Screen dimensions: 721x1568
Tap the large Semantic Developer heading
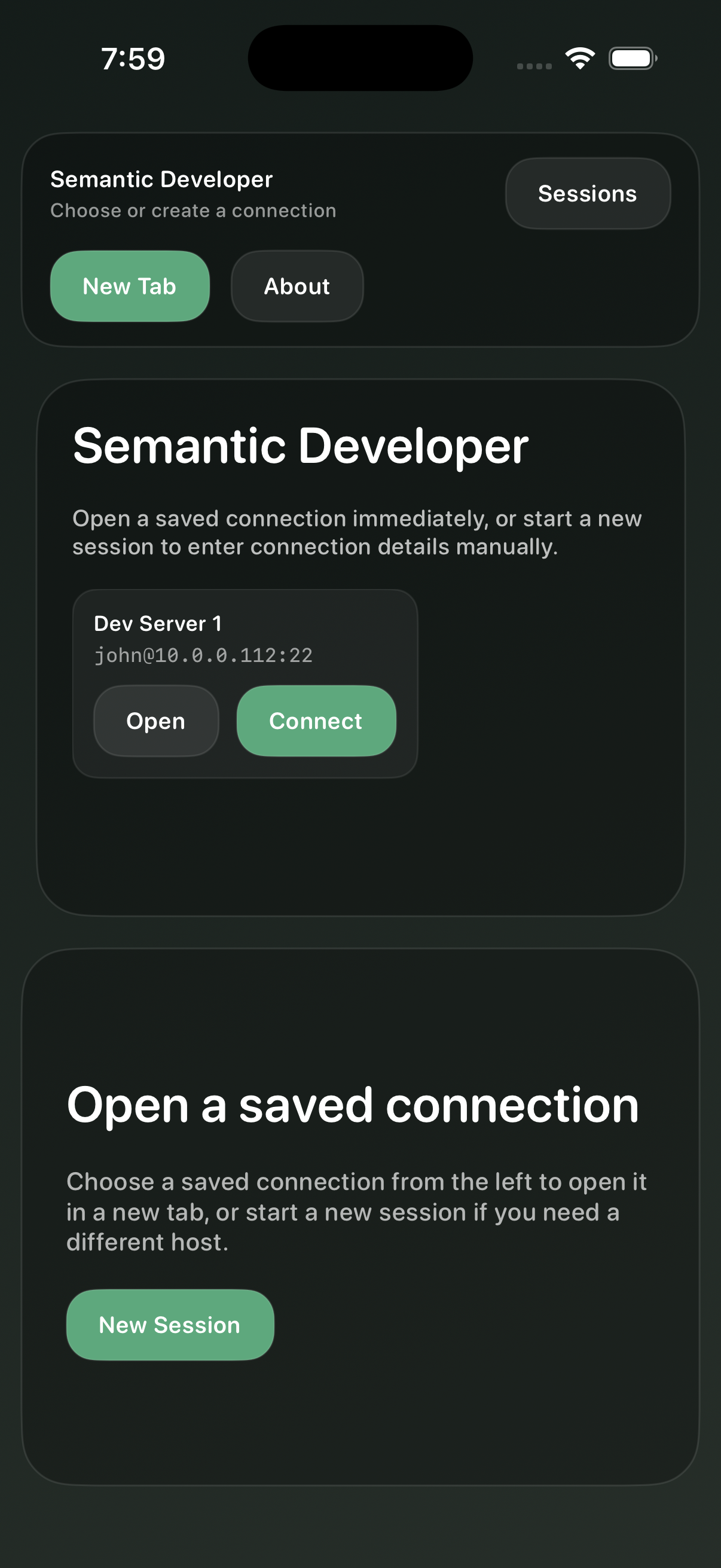coord(301,447)
